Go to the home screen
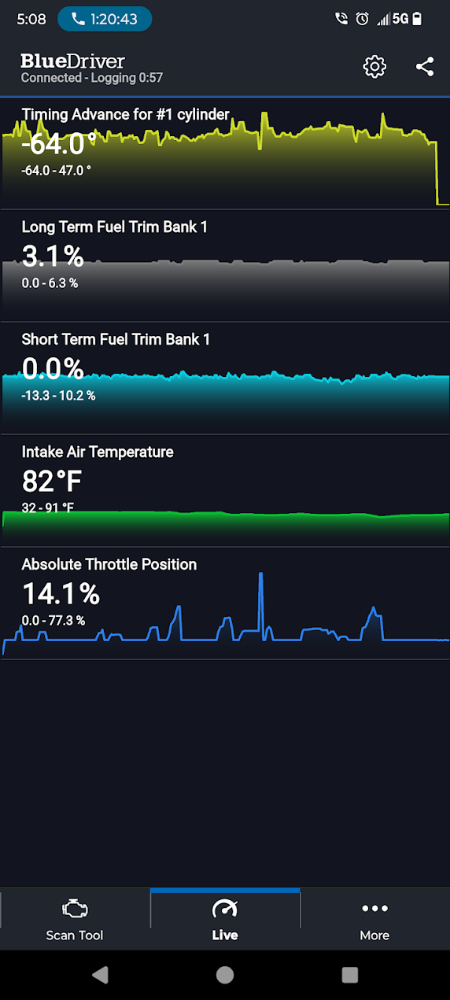 [x=224, y=974]
